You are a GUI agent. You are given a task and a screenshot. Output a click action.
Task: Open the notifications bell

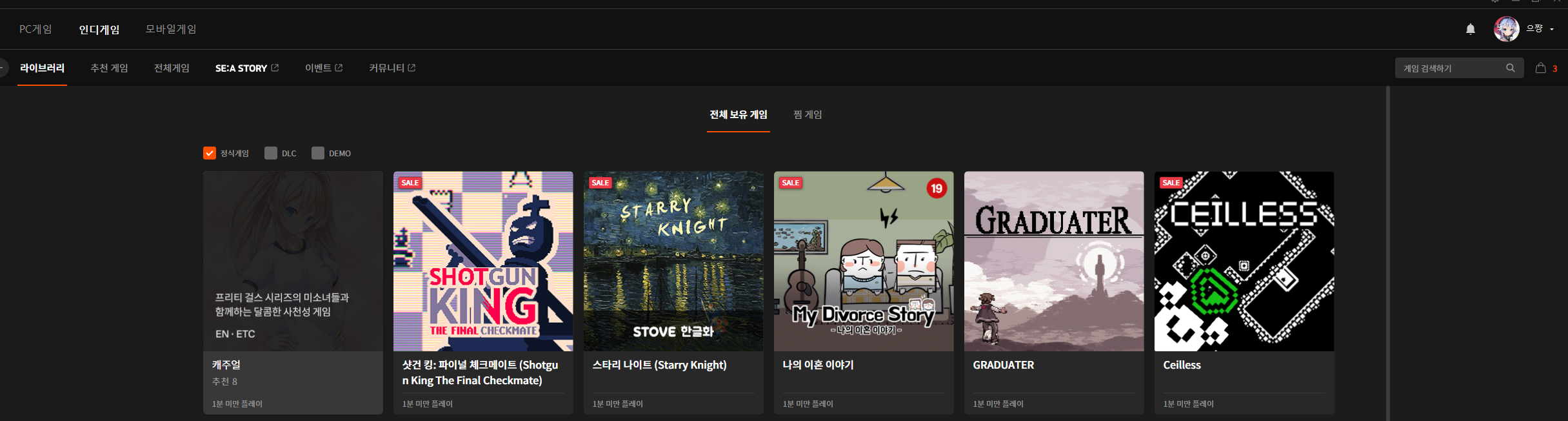point(1471,29)
